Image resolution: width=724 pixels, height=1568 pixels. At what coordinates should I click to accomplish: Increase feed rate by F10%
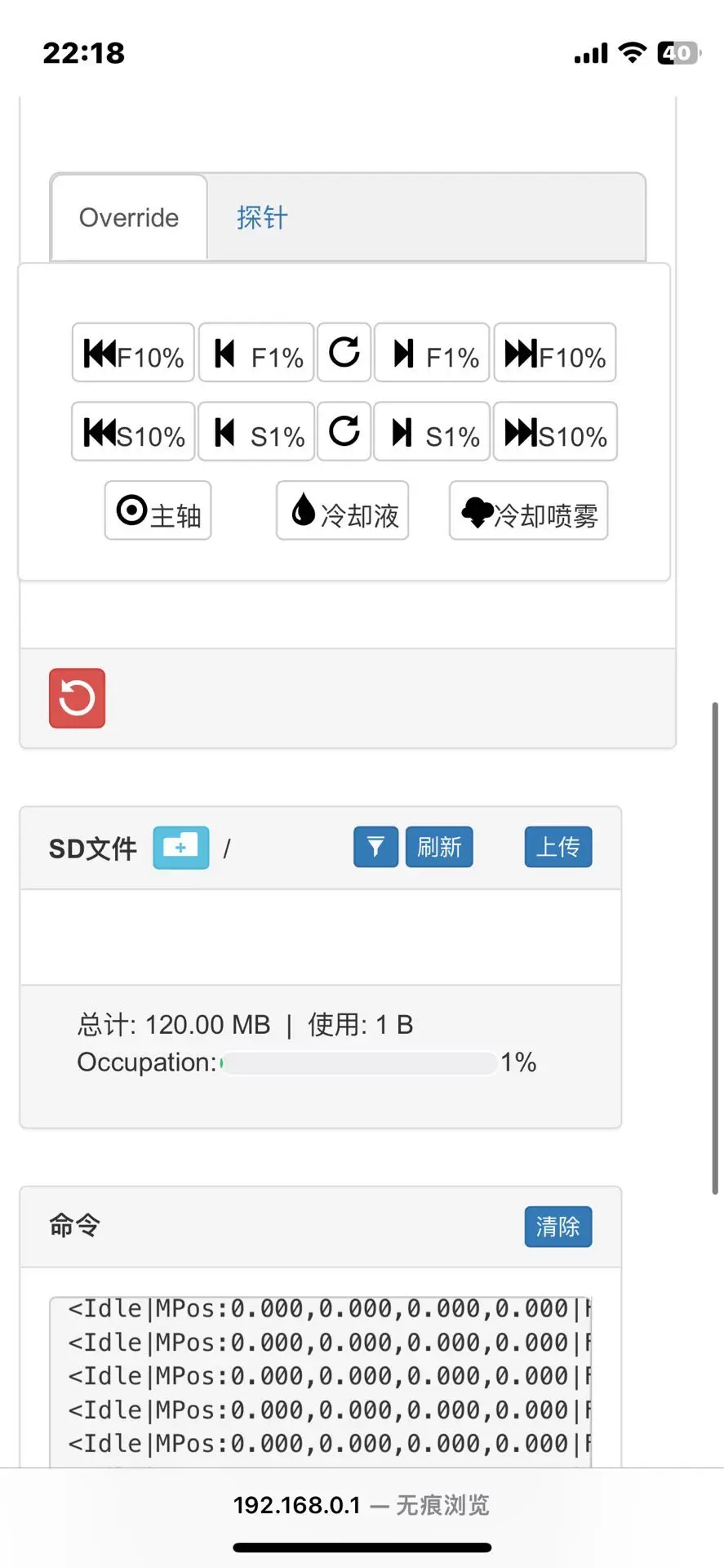[x=555, y=353]
